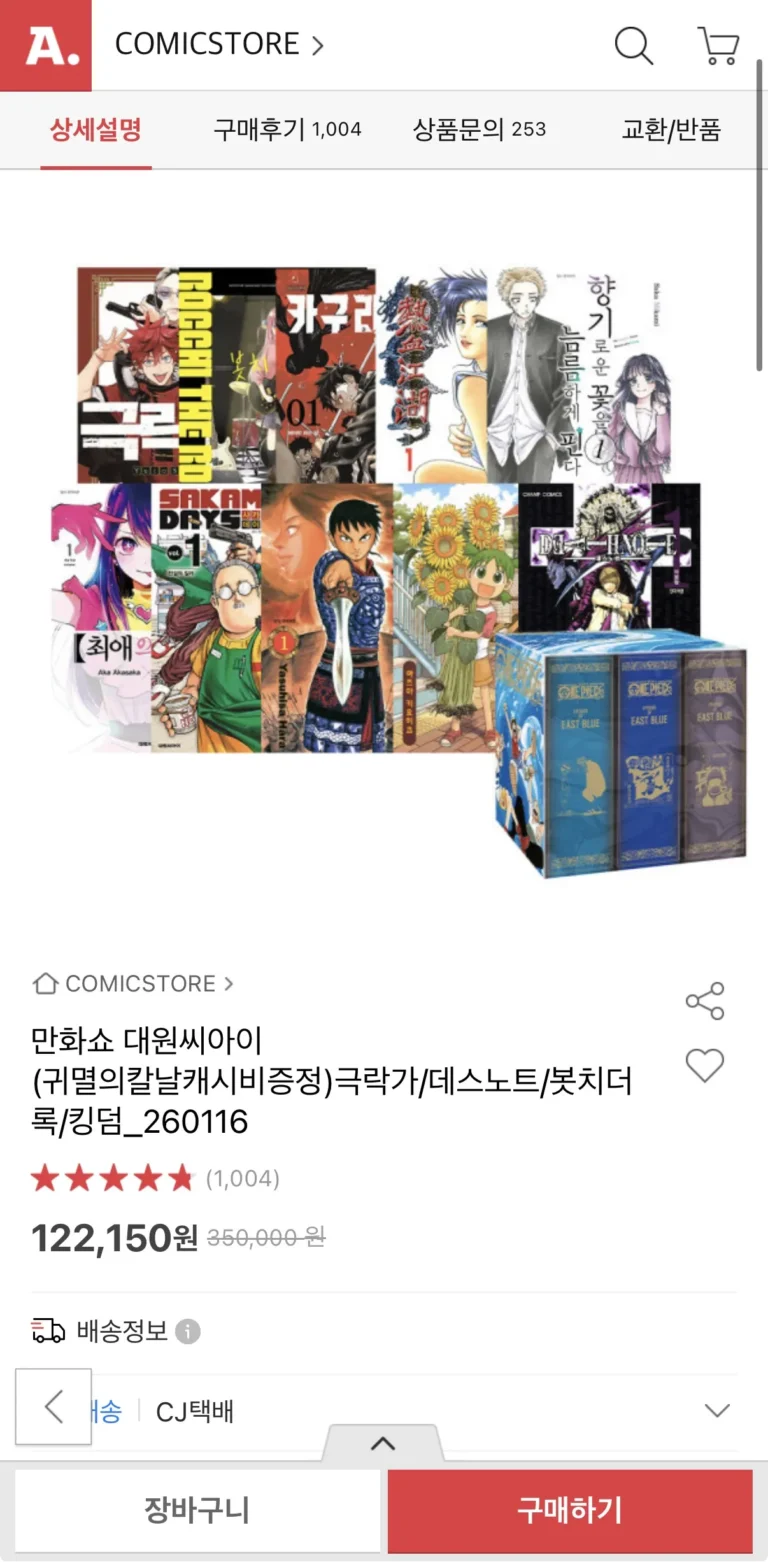Viewport: 768px width, 1562px height.
Task: Open COMICSTORE shop from header
Action: pyautogui.click(x=219, y=45)
